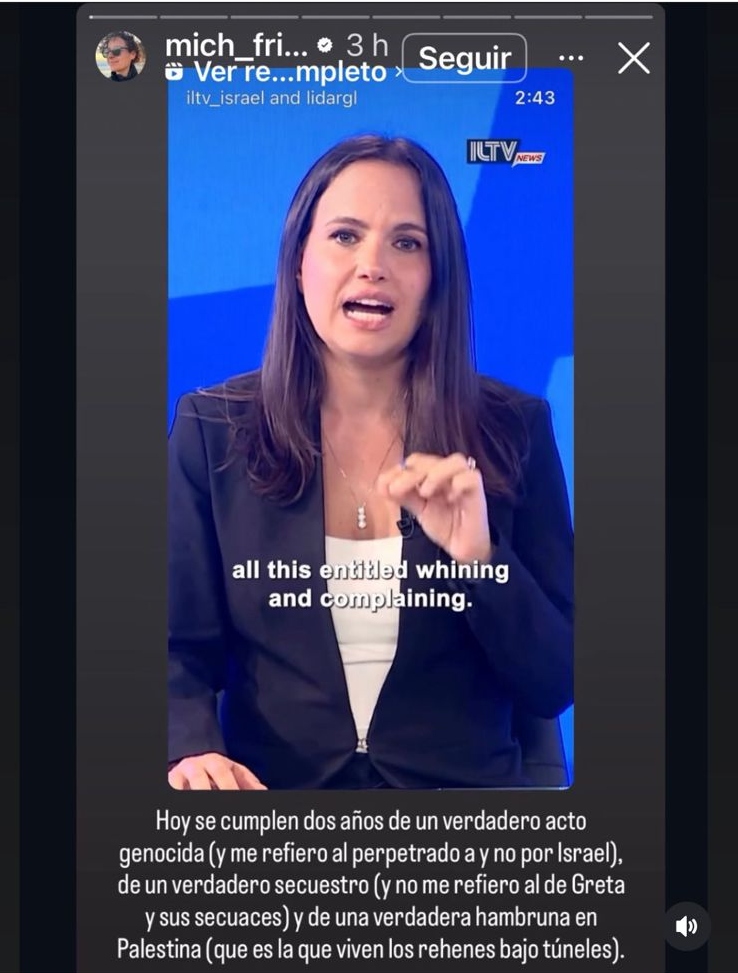Open the mich_fri username
Screen dimensions: 738x973
pos(235,45)
